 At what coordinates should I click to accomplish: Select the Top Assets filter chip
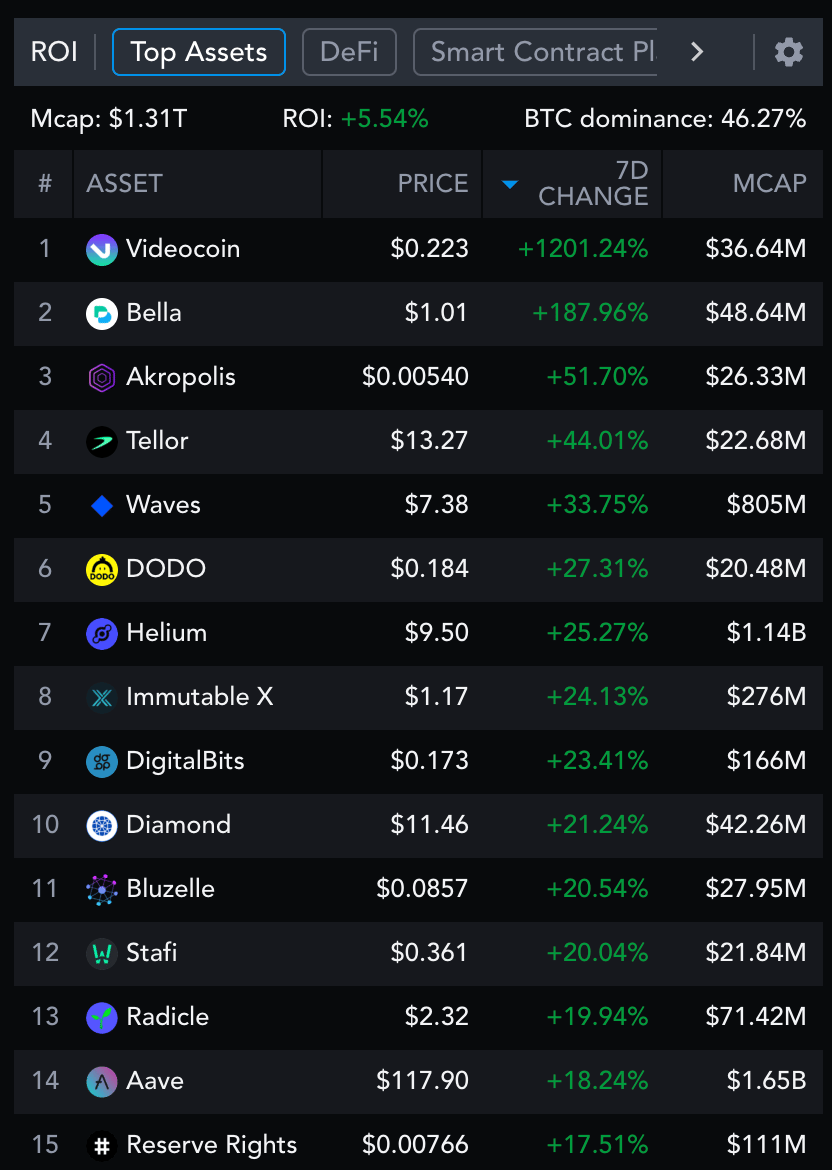pos(199,52)
